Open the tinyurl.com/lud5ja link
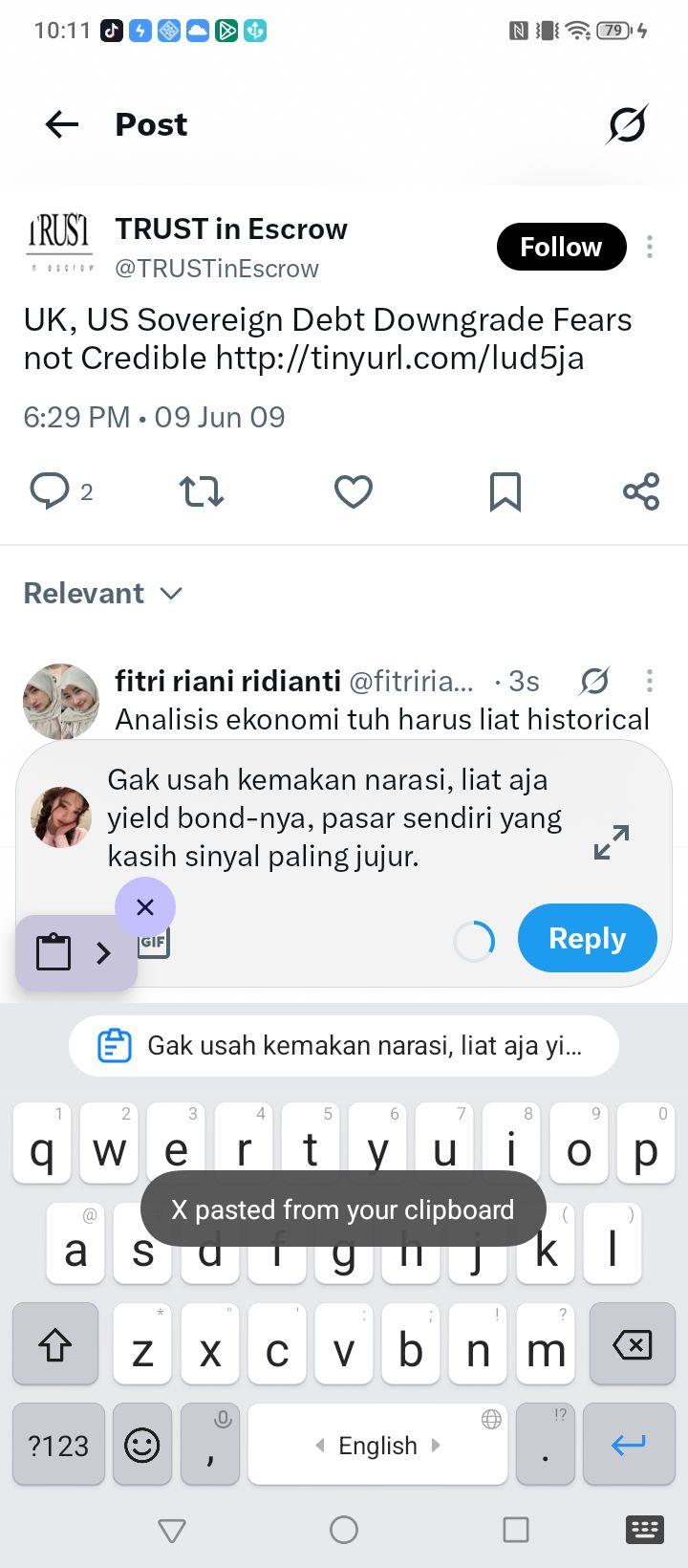Viewport: 688px width, 1568px height. coord(399,358)
